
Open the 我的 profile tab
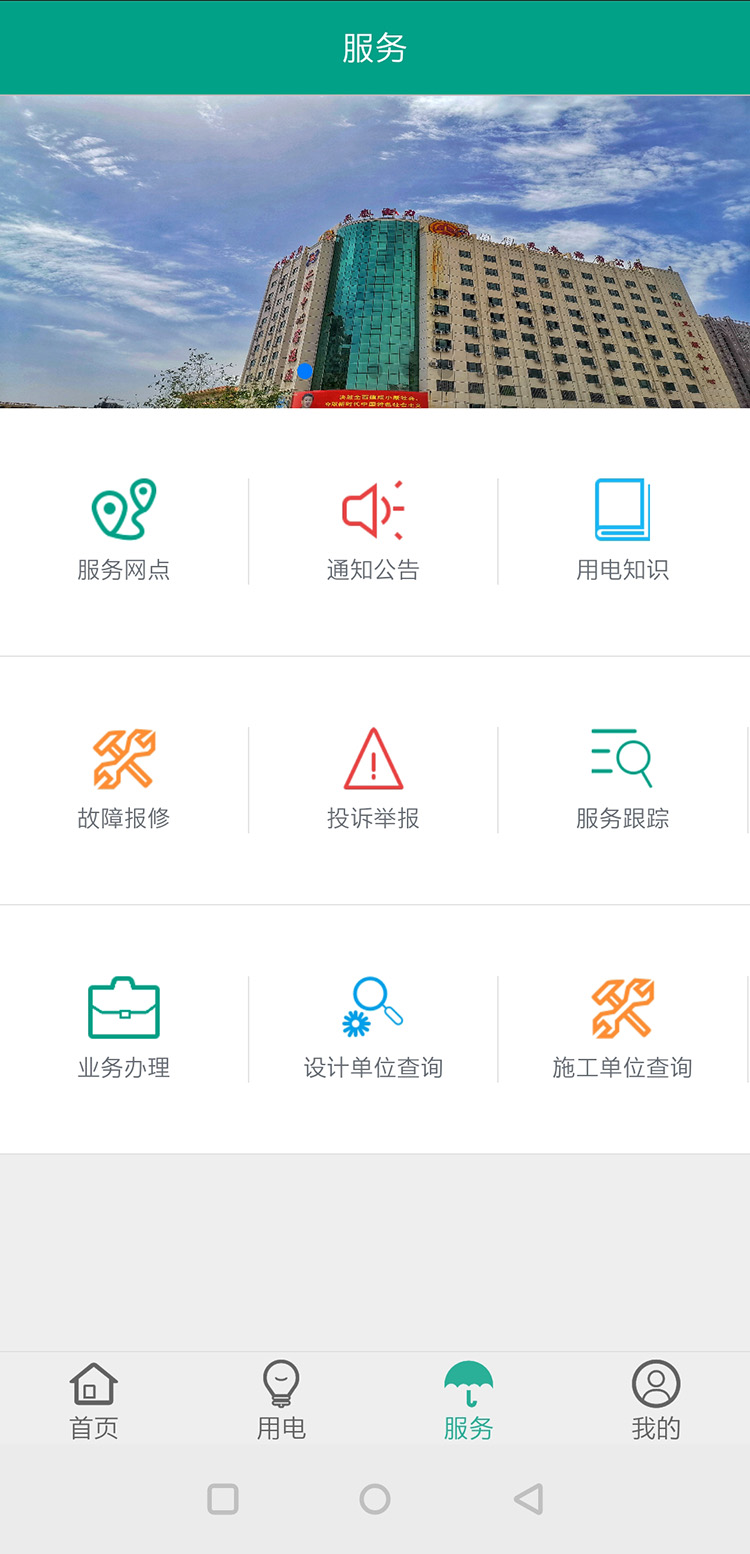point(655,1398)
